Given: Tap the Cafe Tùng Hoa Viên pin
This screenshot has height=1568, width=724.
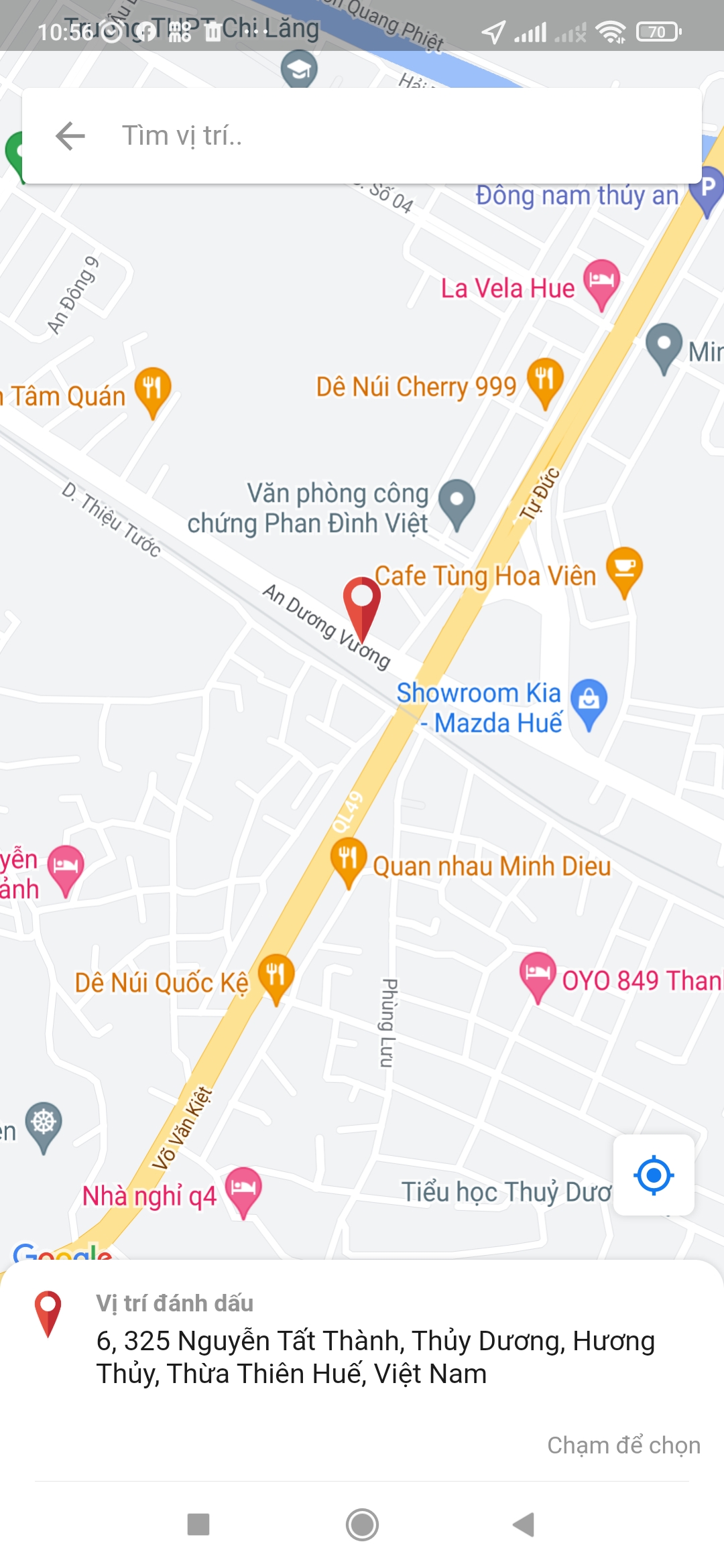Looking at the screenshot, I should click(x=624, y=569).
